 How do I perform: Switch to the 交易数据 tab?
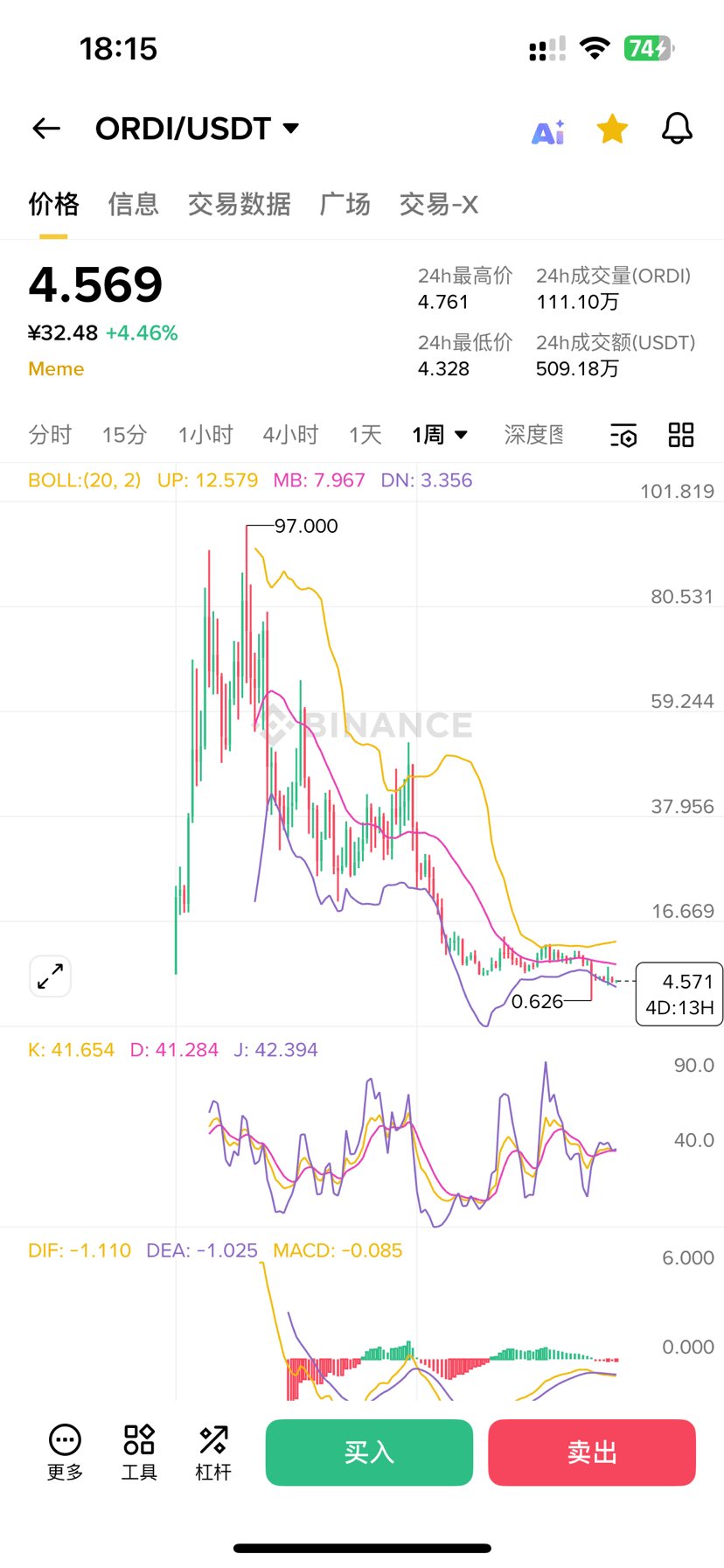239,204
